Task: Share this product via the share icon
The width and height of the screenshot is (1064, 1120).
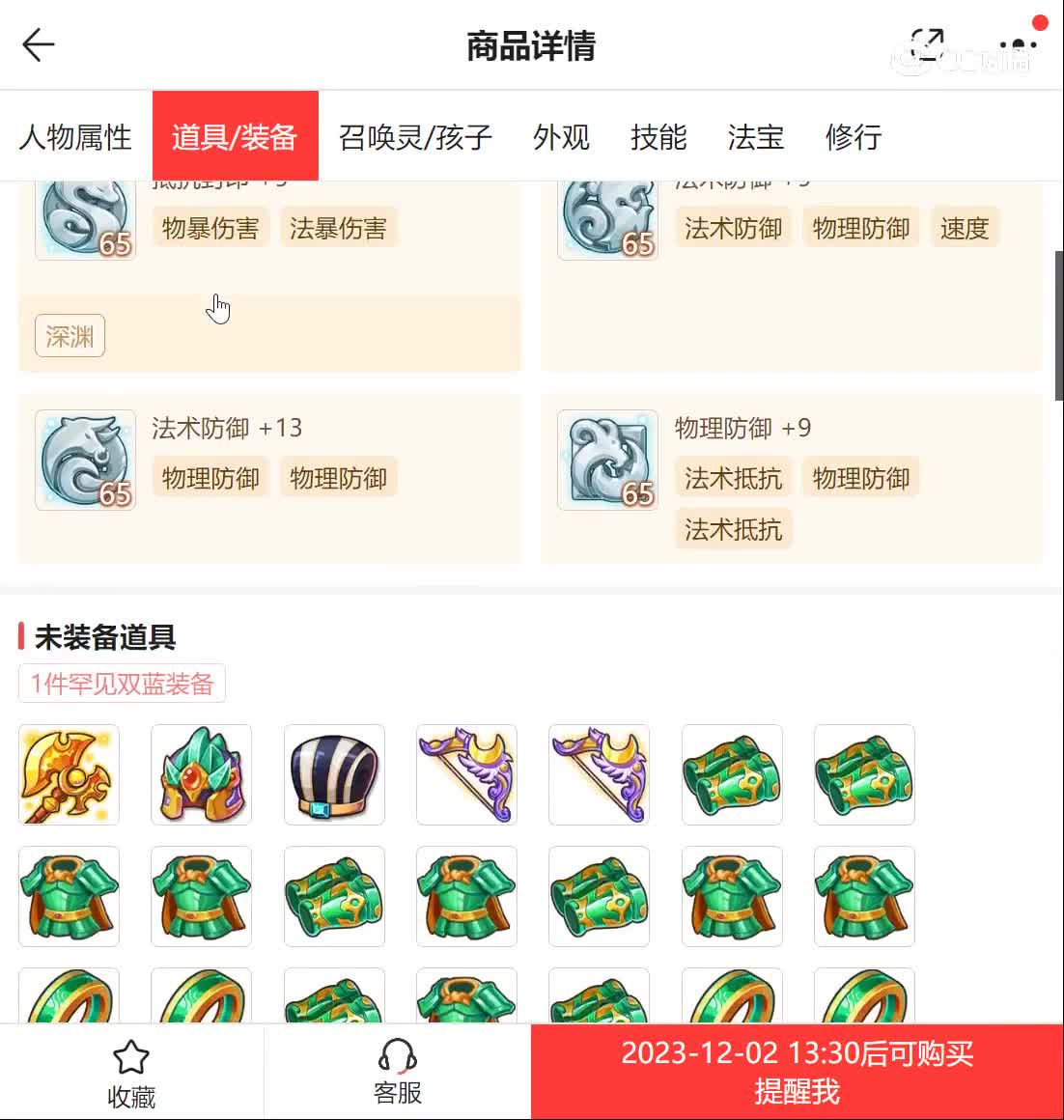Action: pyautogui.click(x=927, y=44)
